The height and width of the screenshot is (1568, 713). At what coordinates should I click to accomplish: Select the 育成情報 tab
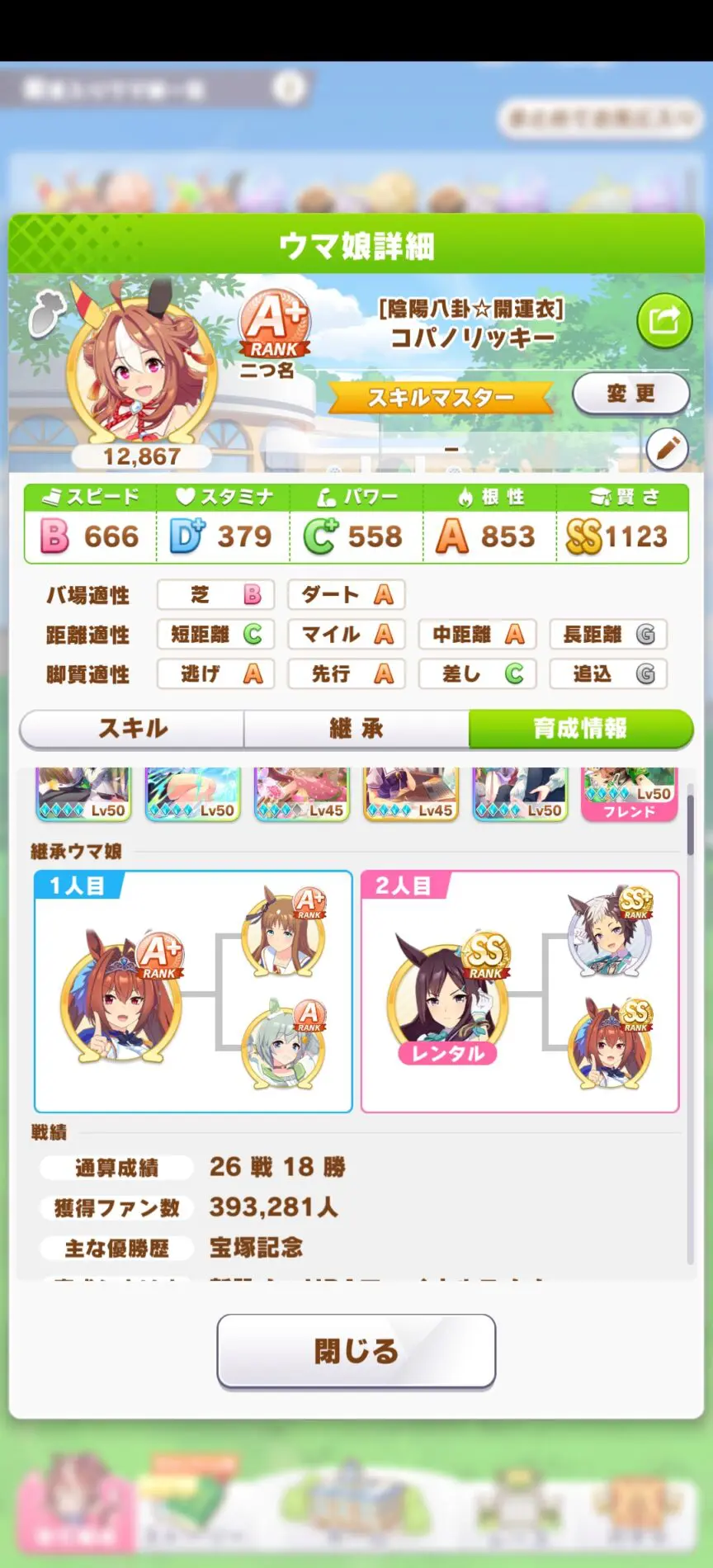coord(580,728)
